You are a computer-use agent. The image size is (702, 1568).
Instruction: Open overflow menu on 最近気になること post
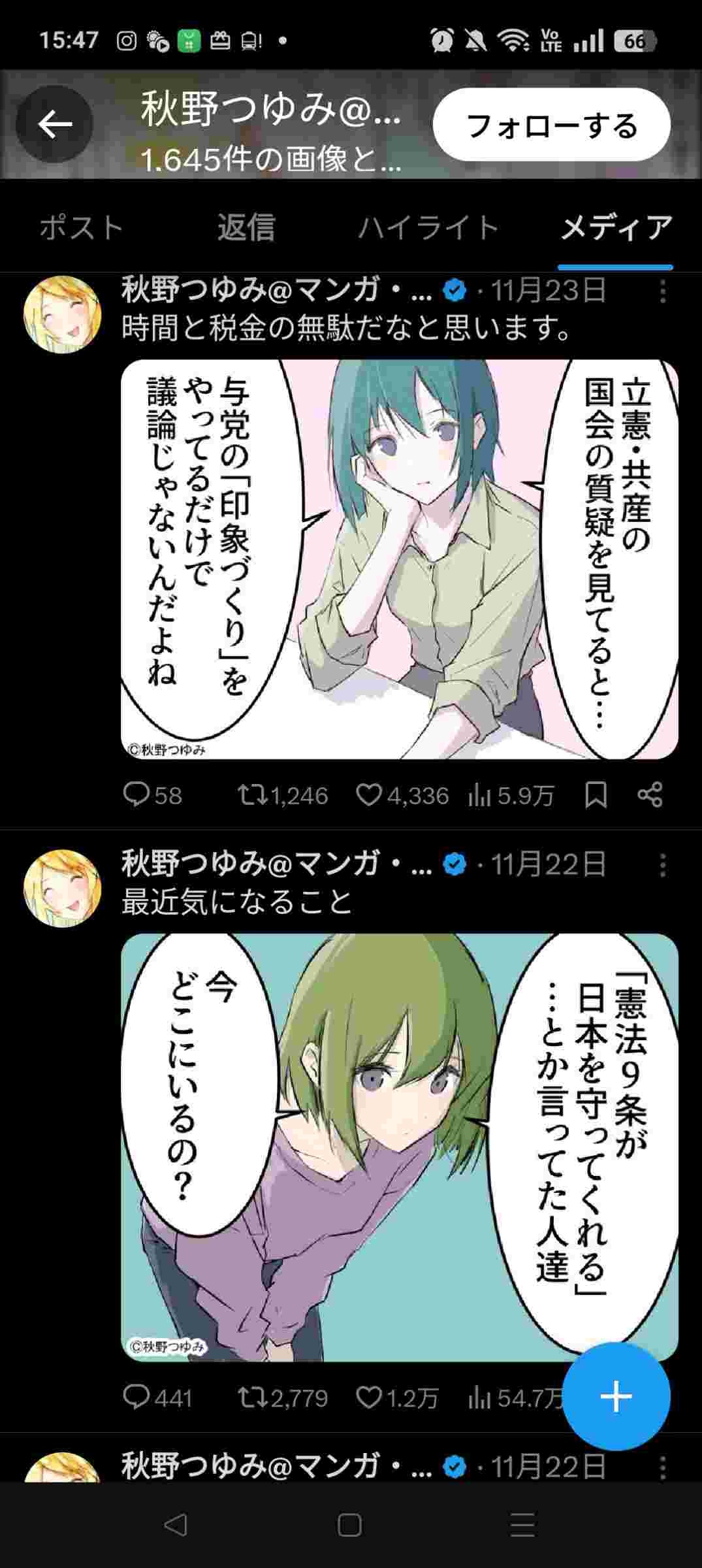click(662, 866)
